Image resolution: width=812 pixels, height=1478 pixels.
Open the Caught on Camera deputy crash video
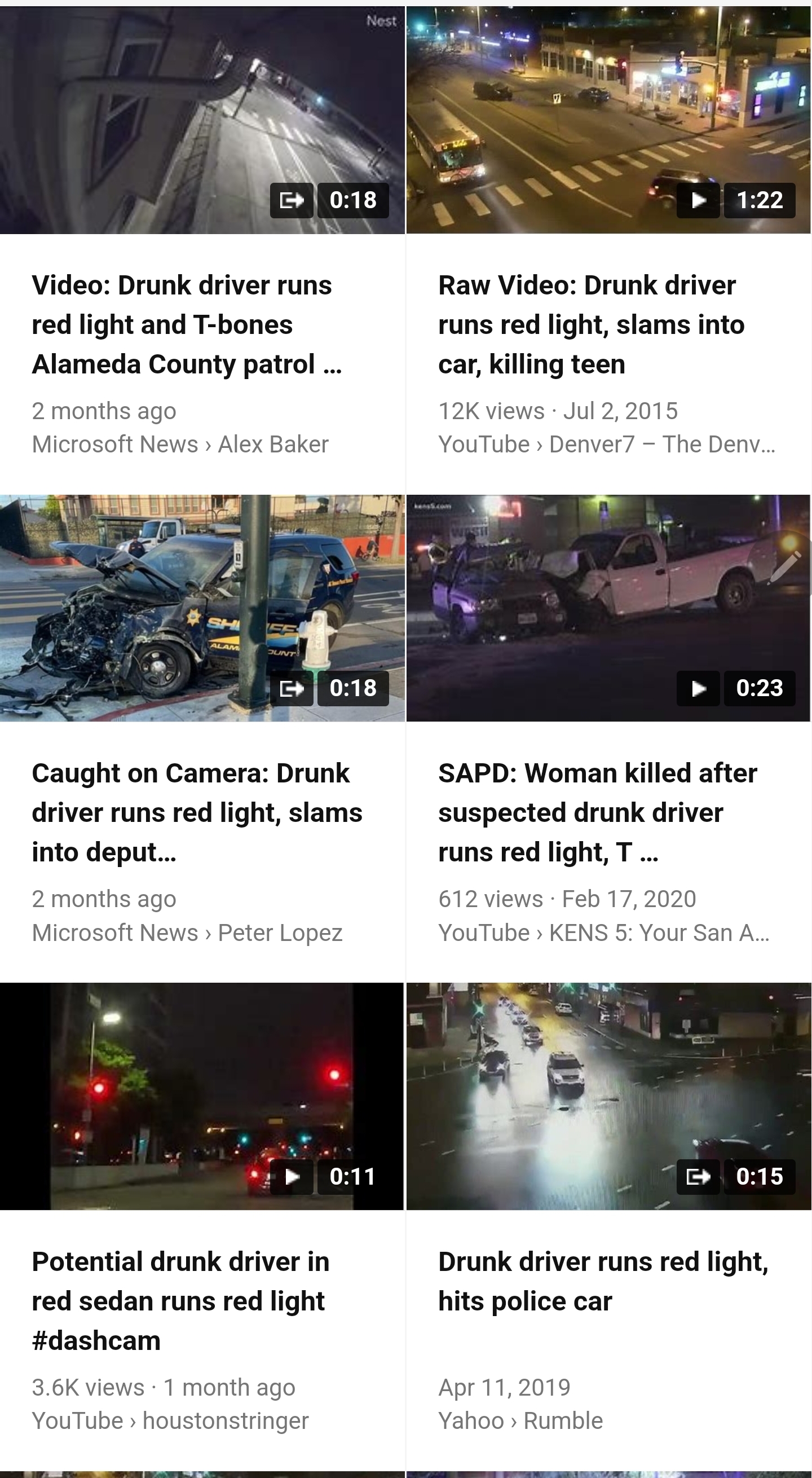pos(202,608)
